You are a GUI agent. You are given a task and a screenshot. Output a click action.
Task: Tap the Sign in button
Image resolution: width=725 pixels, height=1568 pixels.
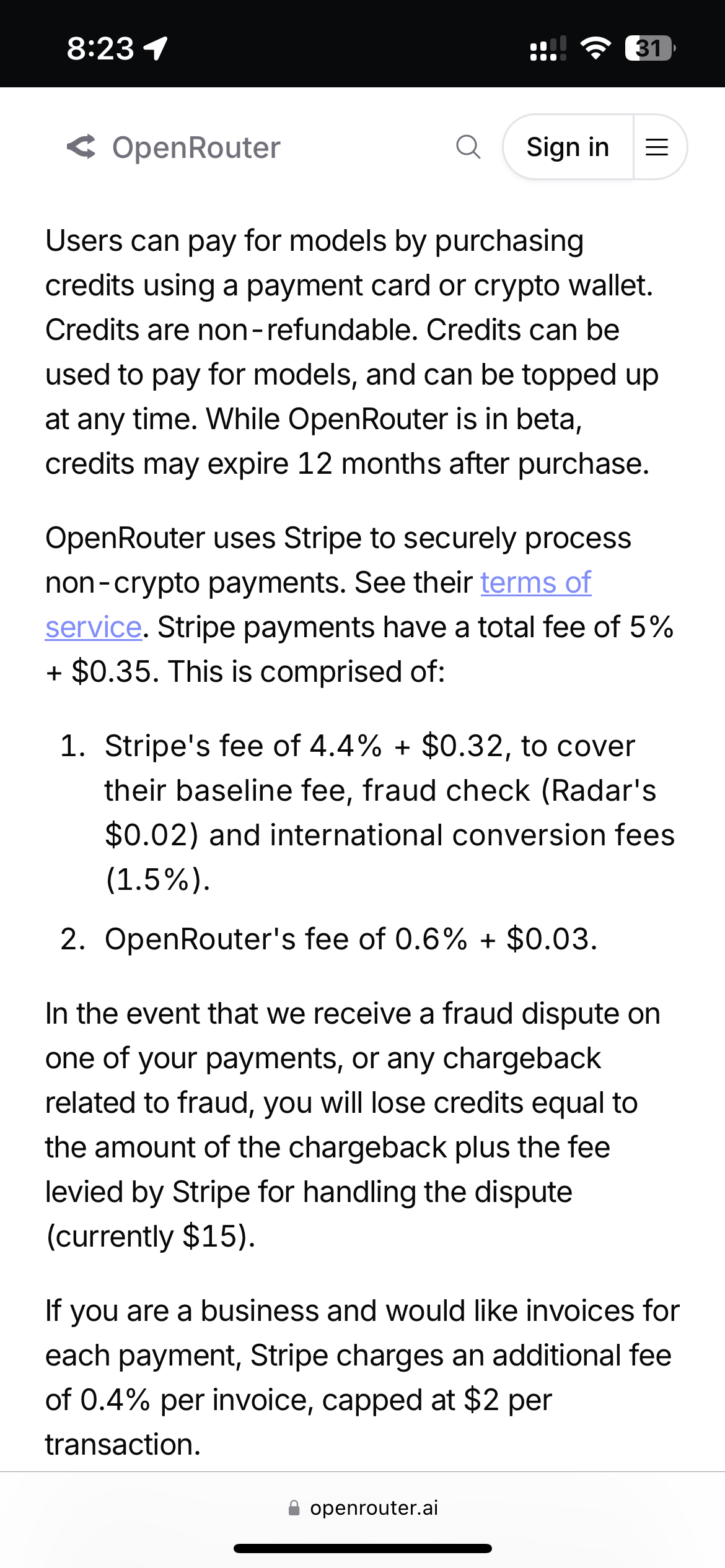coord(568,147)
